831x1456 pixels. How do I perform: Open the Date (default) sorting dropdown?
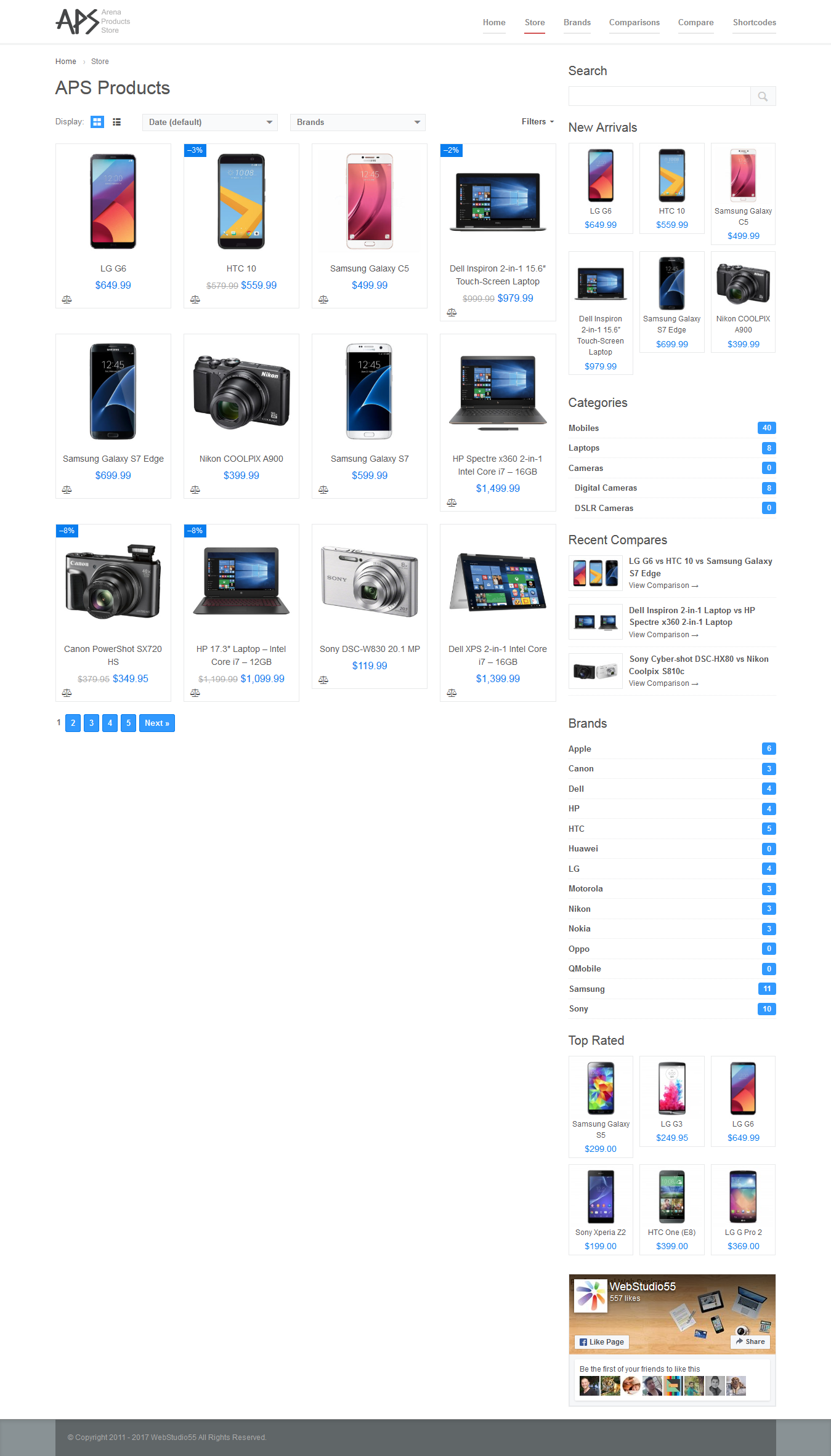coord(209,122)
